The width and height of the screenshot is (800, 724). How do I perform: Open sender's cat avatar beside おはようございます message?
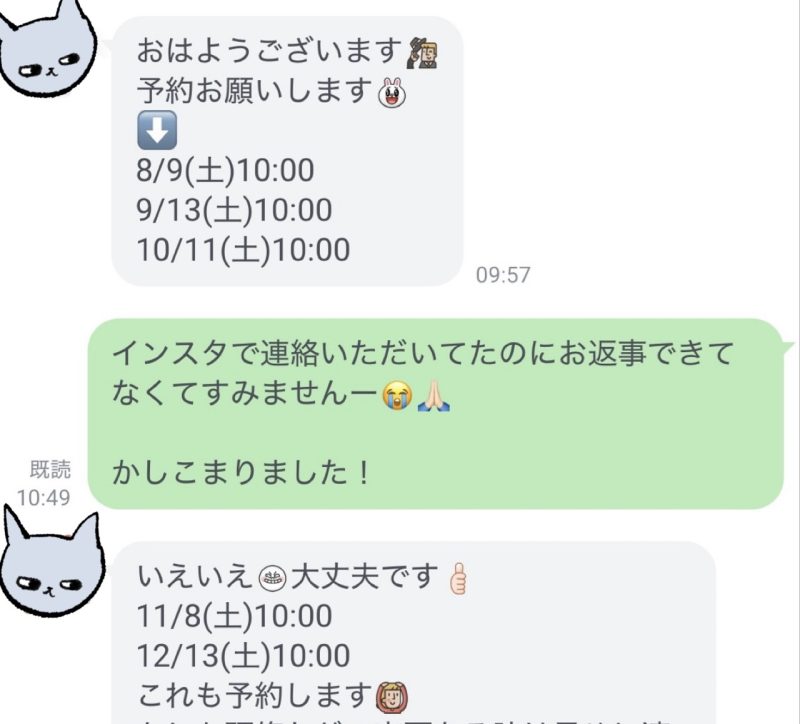pyautogui.click(x=48, y=48)
